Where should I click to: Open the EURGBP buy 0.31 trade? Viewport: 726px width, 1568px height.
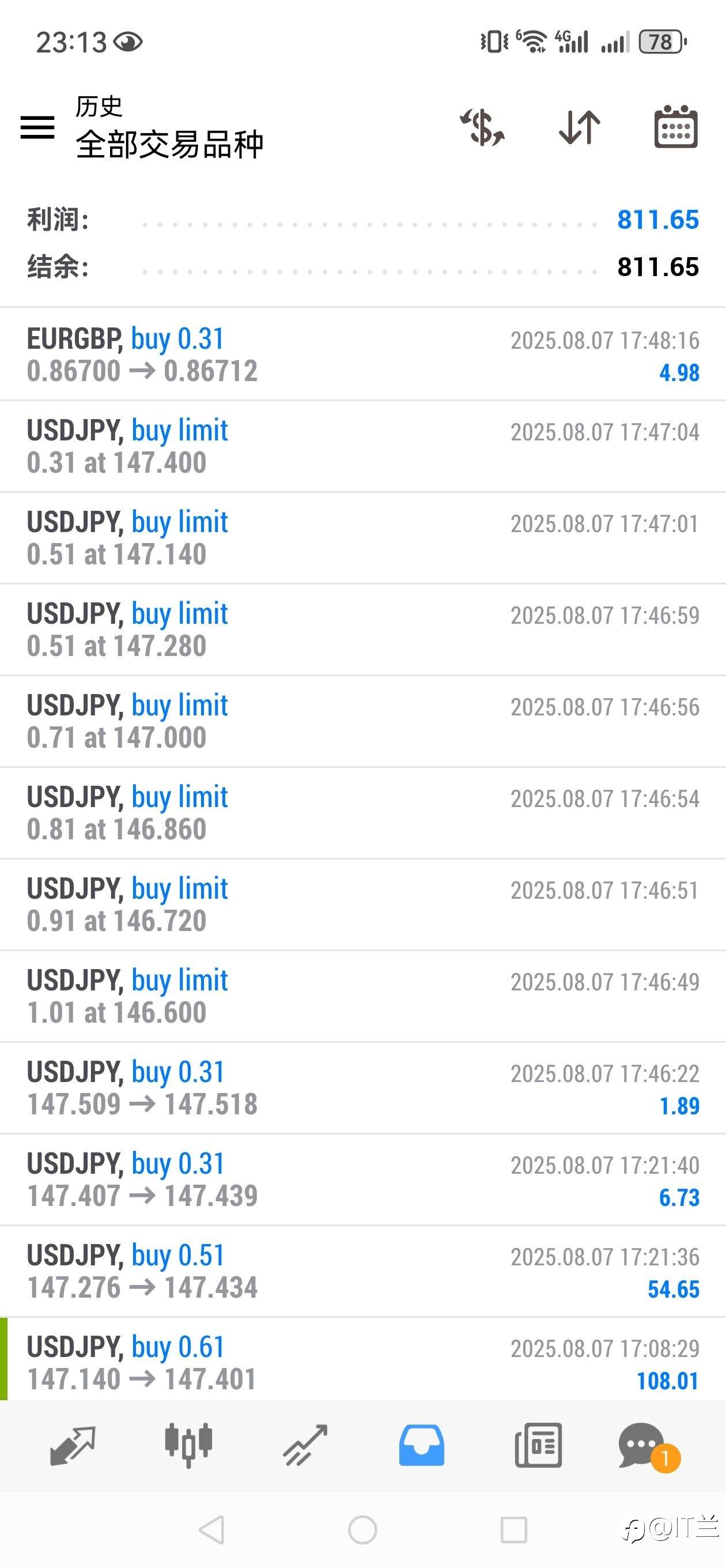point(362,355)
